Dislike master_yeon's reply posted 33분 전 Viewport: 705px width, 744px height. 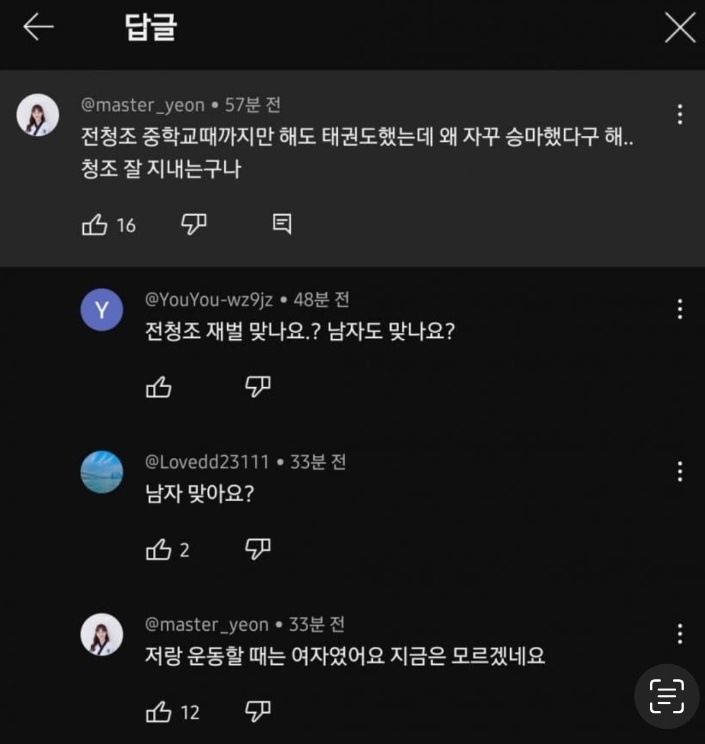[258, 712]
